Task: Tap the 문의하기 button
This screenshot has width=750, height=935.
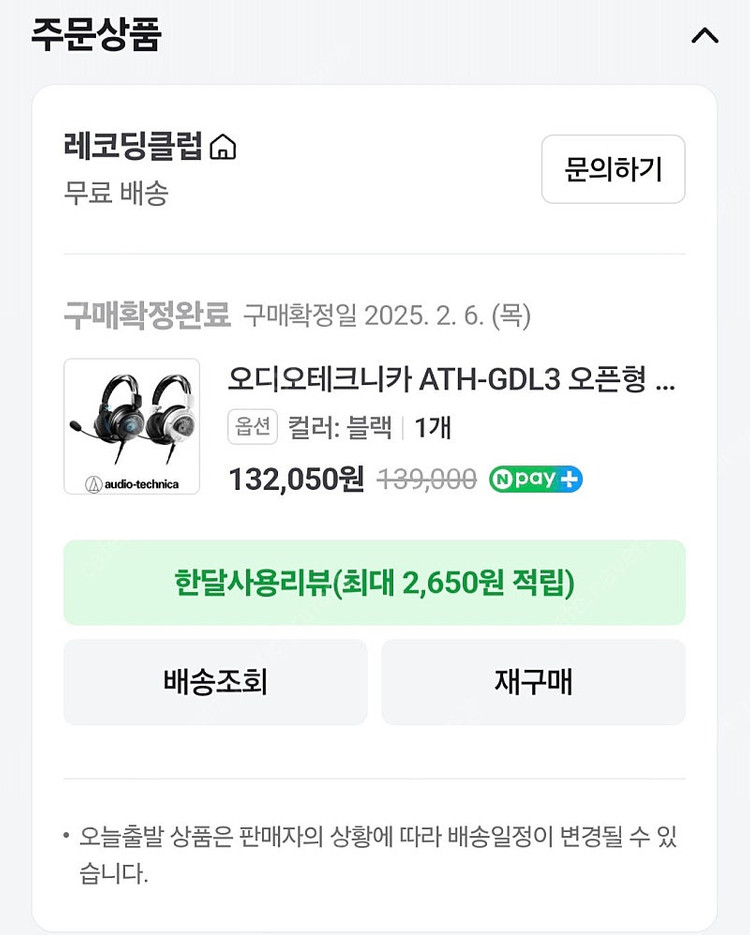Action: click(x=613, y=169)
